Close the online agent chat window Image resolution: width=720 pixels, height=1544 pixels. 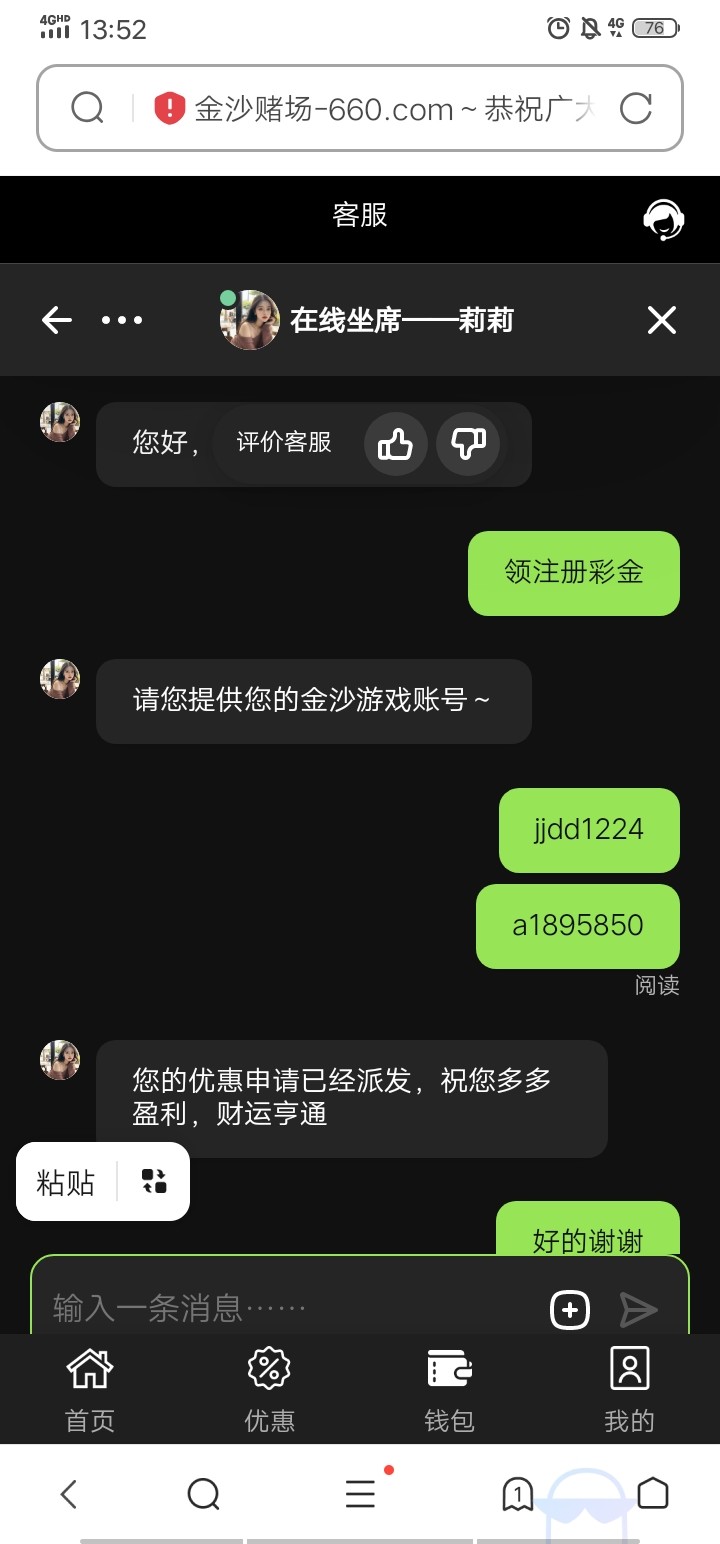(x=662, y=320)
